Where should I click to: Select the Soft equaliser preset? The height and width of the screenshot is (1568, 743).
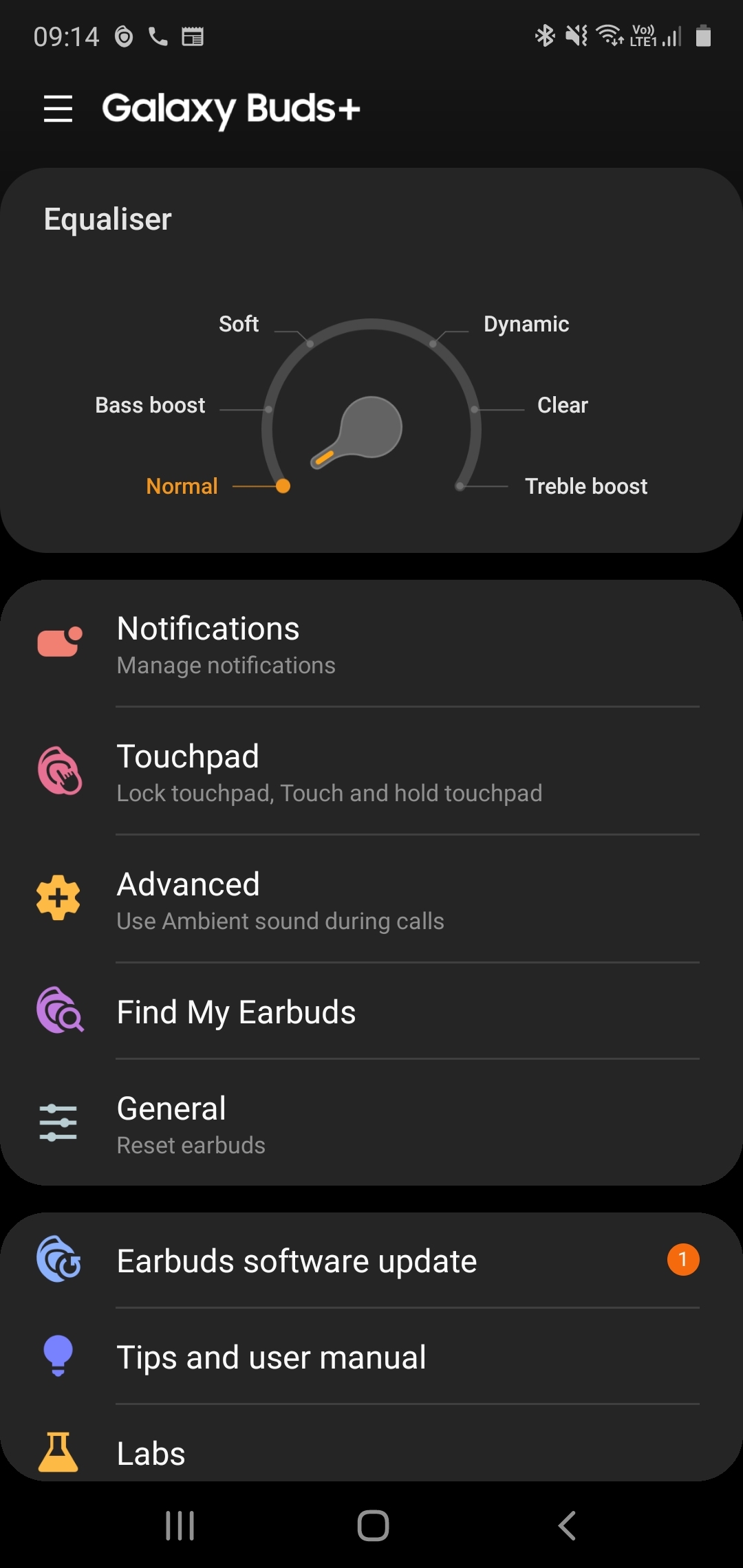point(239,324)
